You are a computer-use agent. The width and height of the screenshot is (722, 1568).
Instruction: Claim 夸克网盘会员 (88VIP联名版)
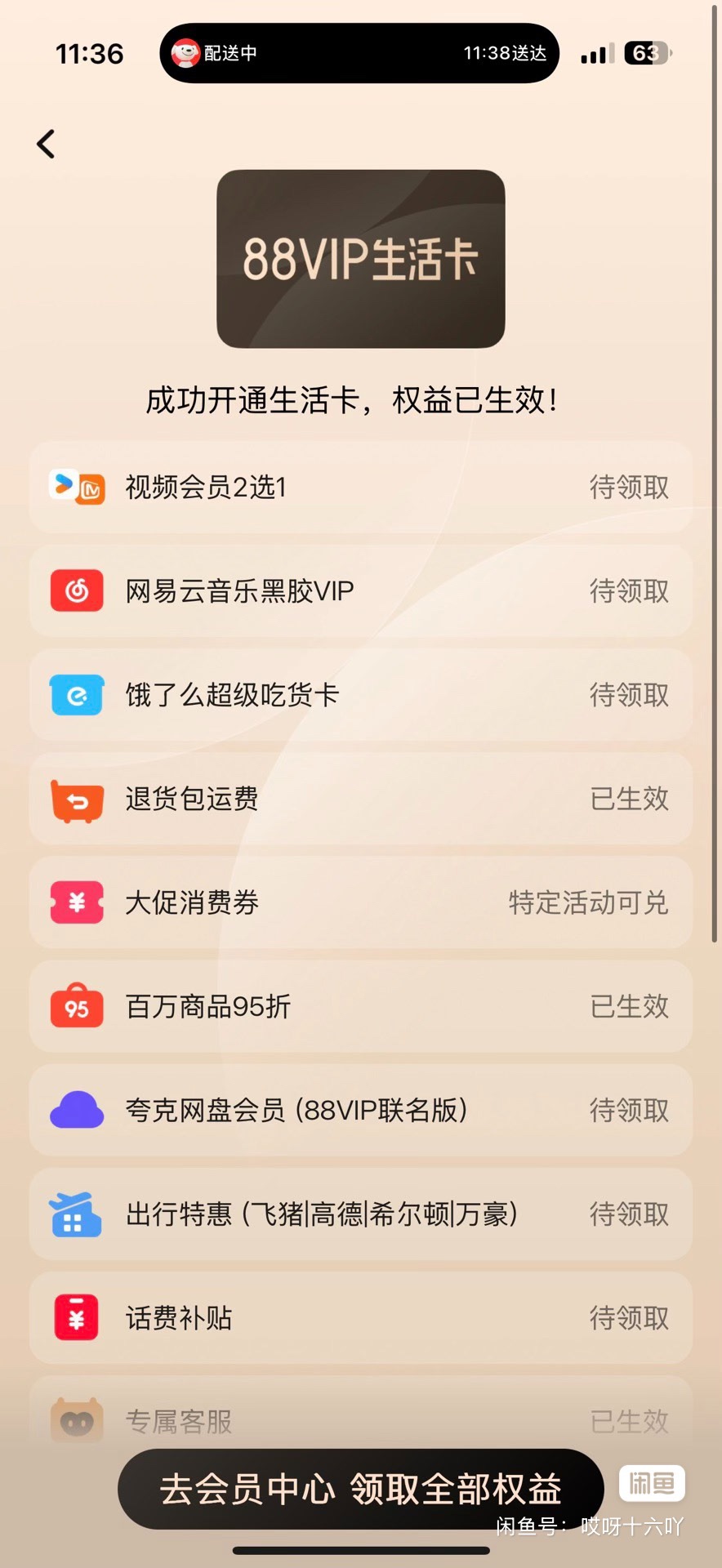pyautogui.click(x=360, y=1110)
